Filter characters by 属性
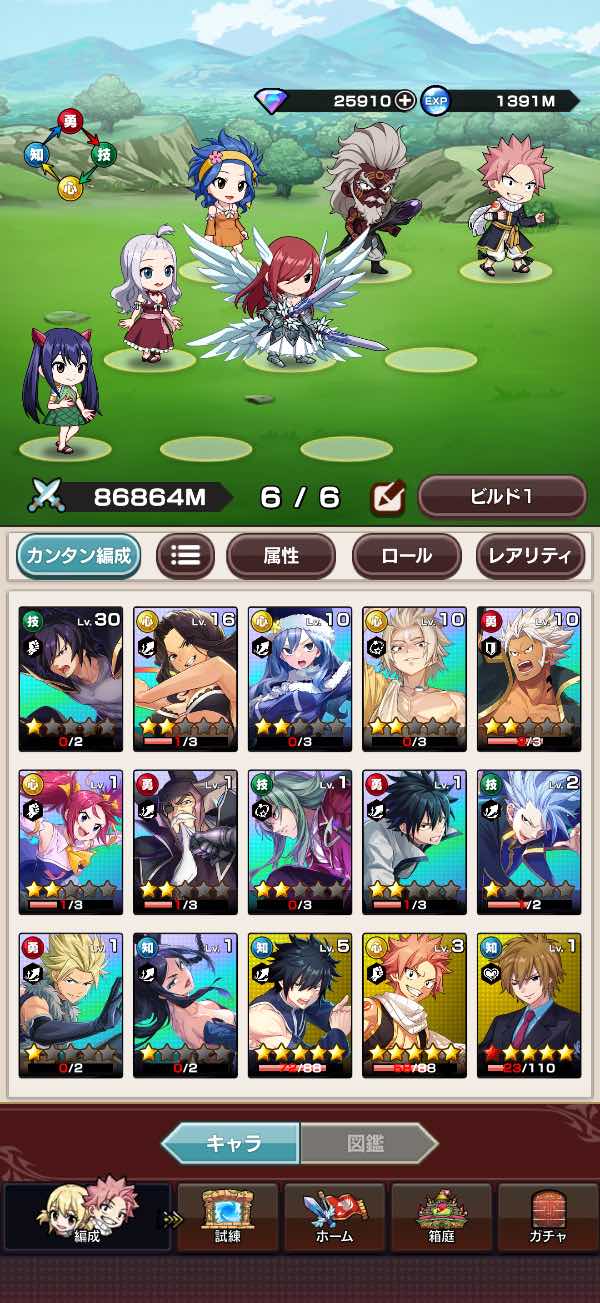The width and height of the screenshot is (600, 1303). (x=280, y=556)
